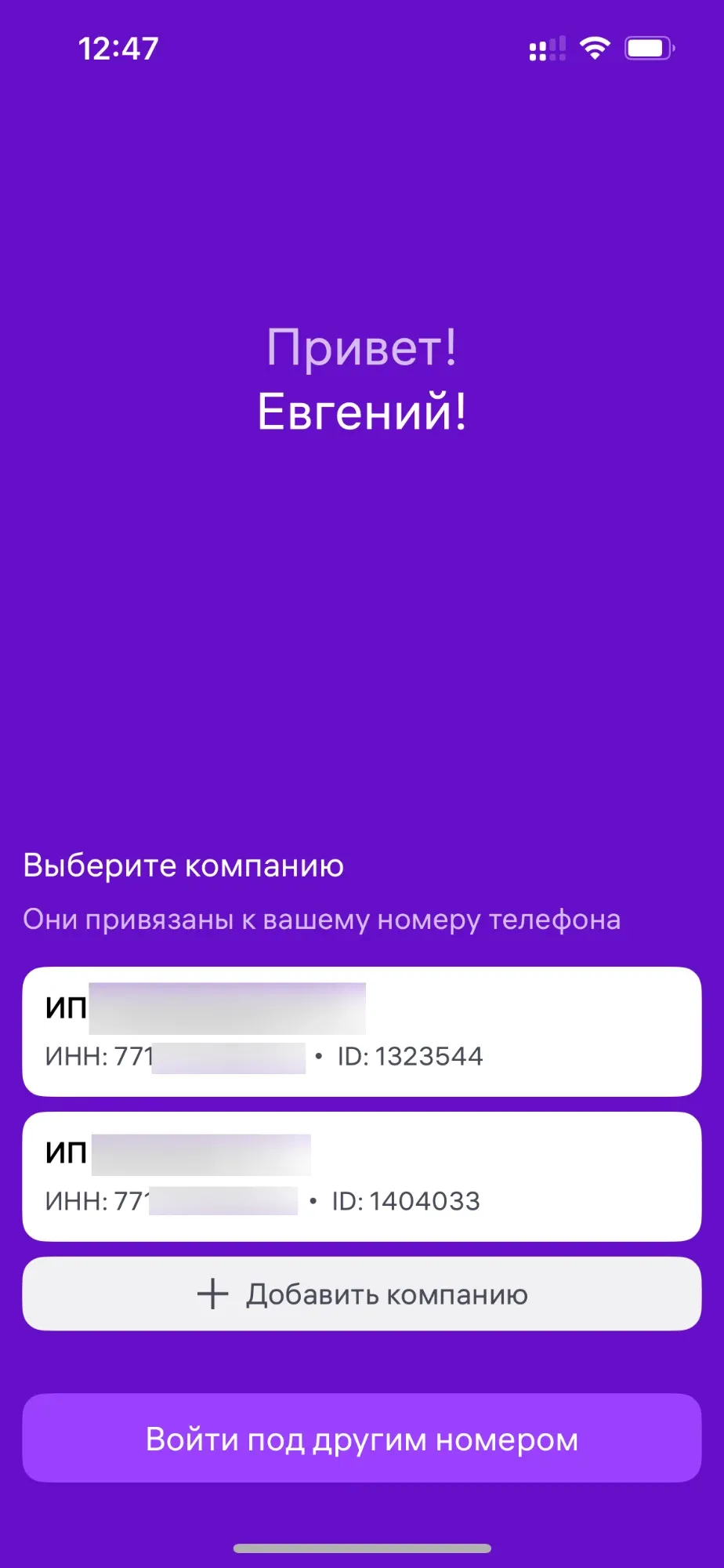Screen dimensions: 724x1568
Task: Choose the company with ID 1404033
Action: (x=361, y=1176)
